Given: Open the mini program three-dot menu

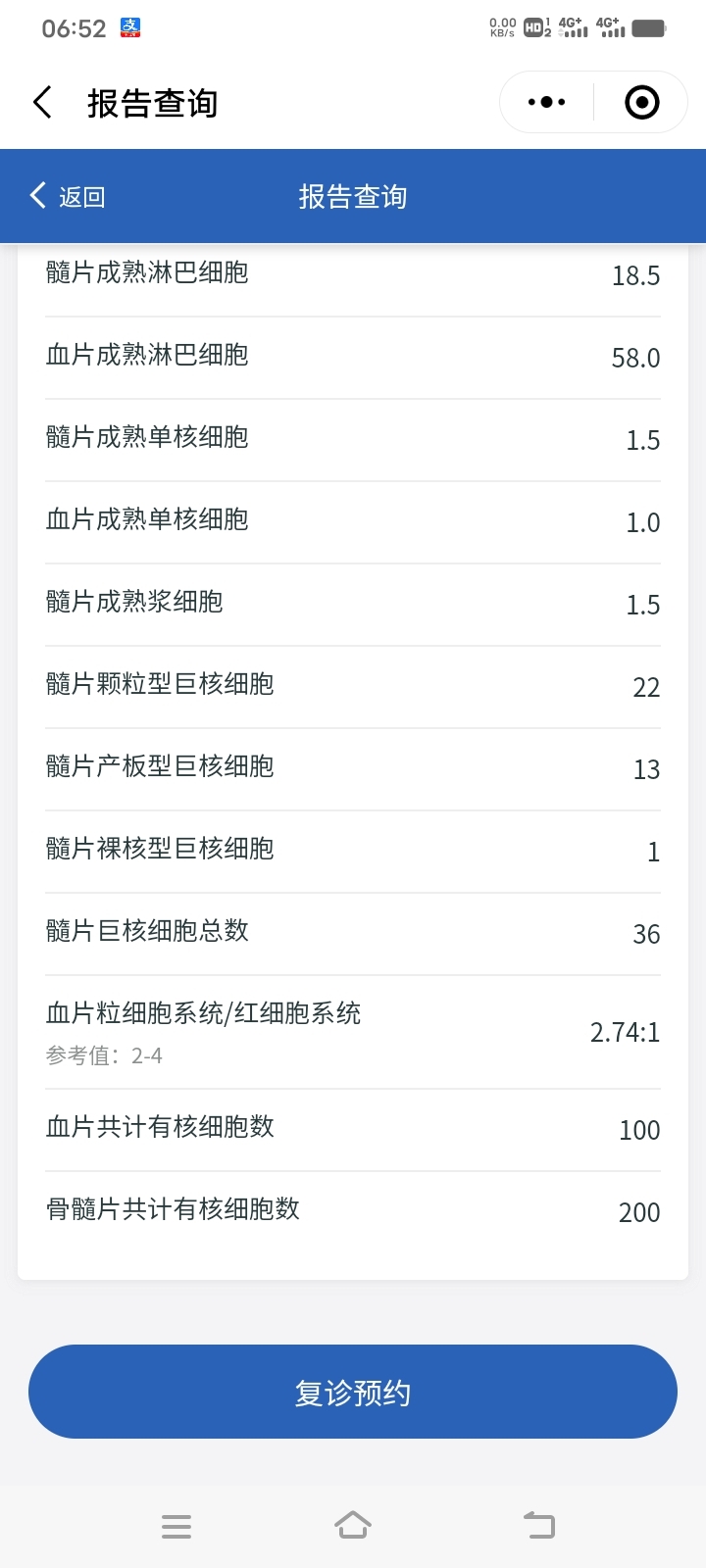Looking at the screenshot, I should click(x=546, y=102).
